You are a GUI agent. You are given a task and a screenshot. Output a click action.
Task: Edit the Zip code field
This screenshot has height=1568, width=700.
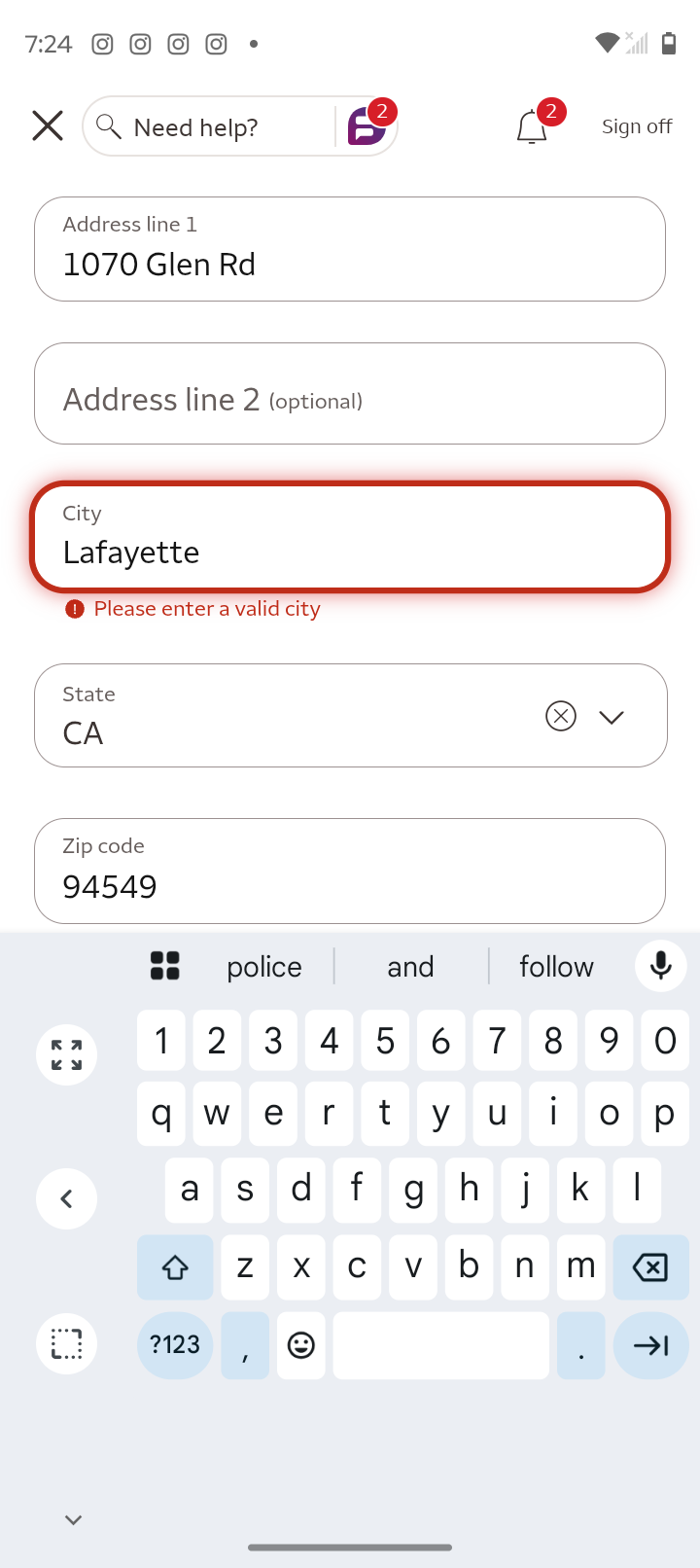[350, 872]
